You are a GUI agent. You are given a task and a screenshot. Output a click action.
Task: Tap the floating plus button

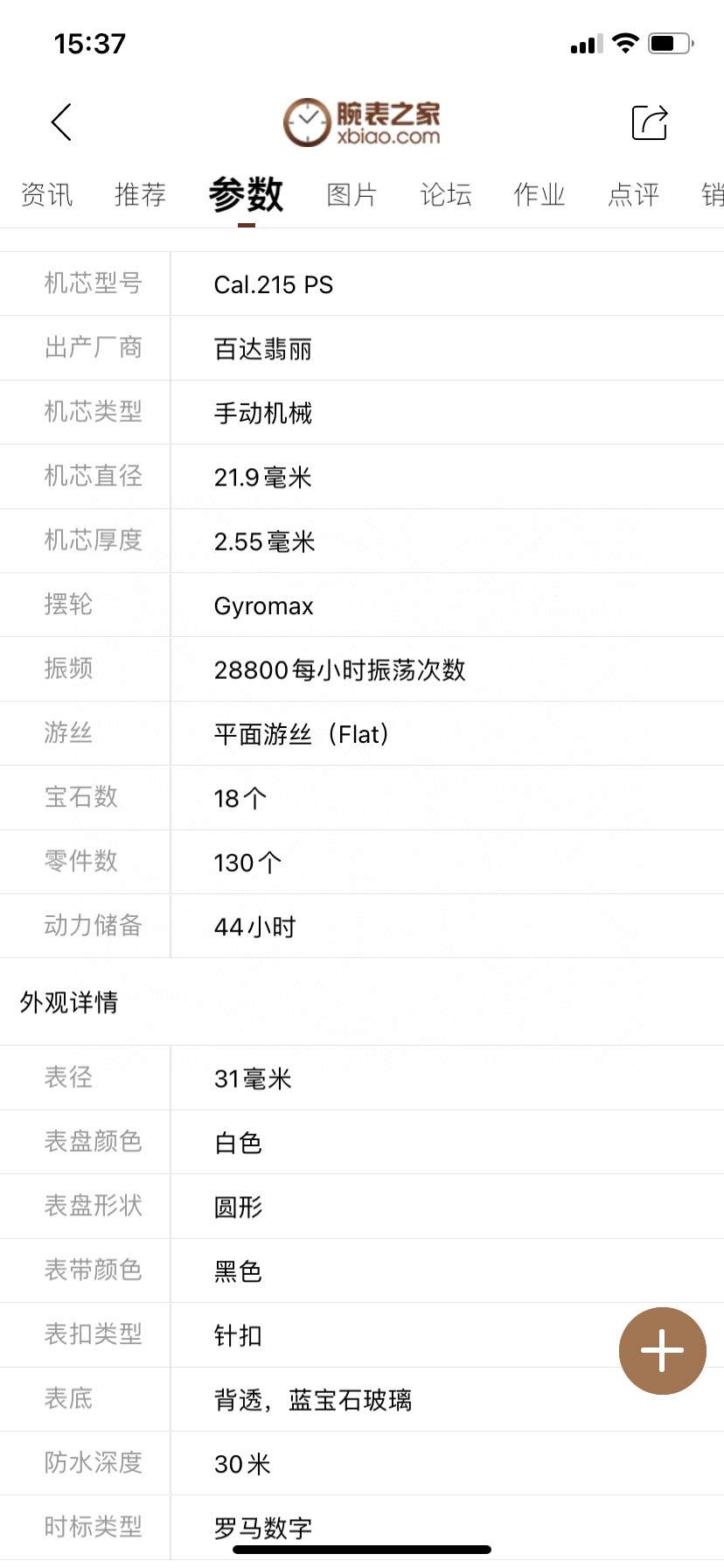(x=662, y=1350)
